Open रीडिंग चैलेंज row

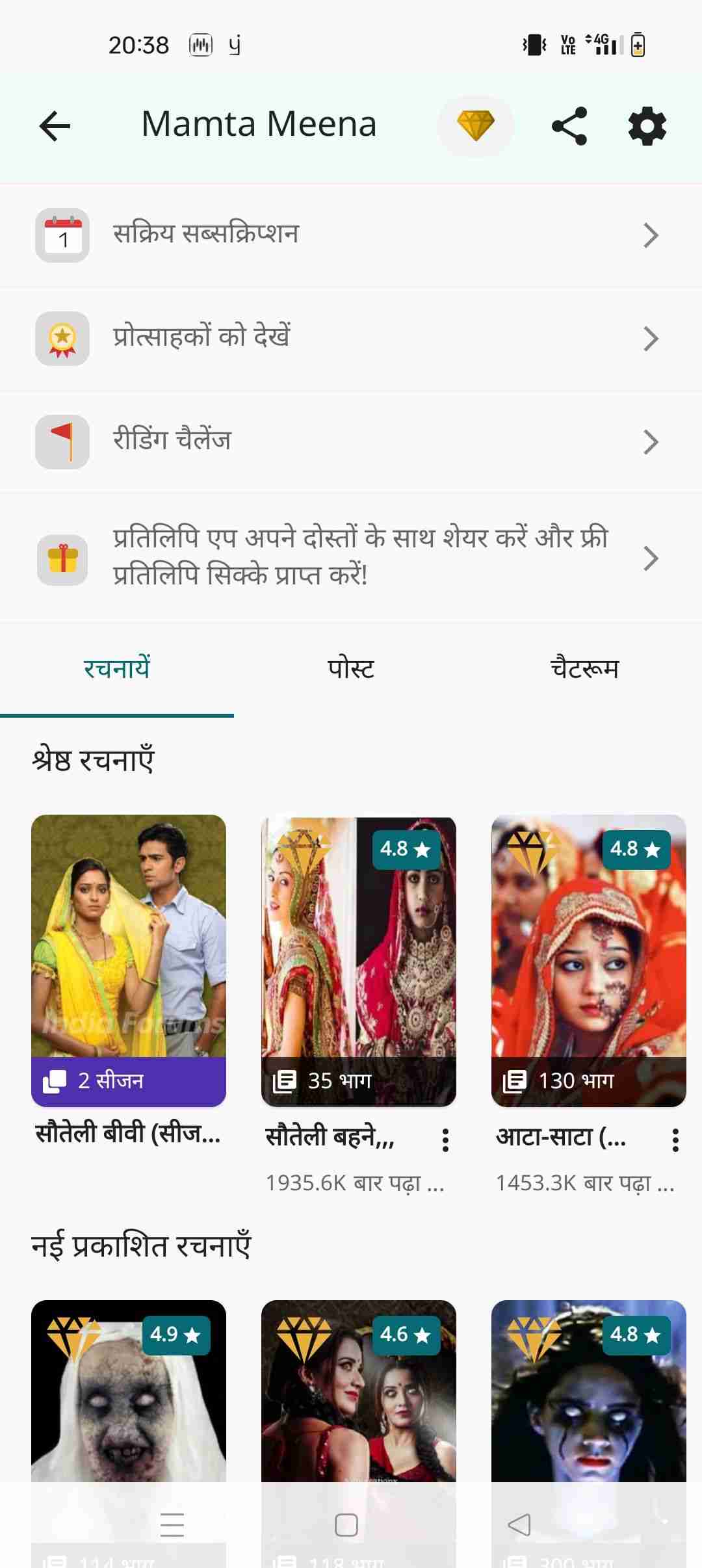(x=351, y=442)
